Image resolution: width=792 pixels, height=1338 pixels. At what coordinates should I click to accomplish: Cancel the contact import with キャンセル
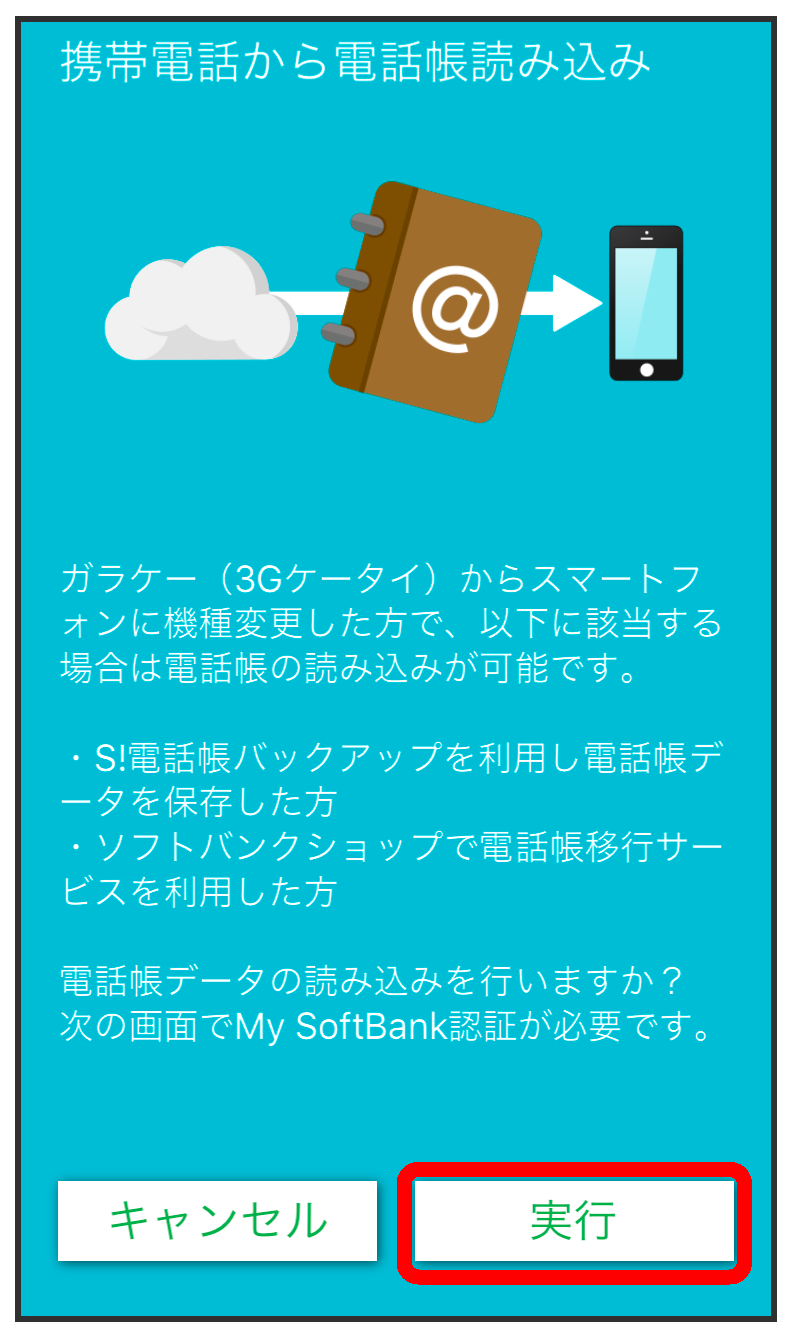217,1220
